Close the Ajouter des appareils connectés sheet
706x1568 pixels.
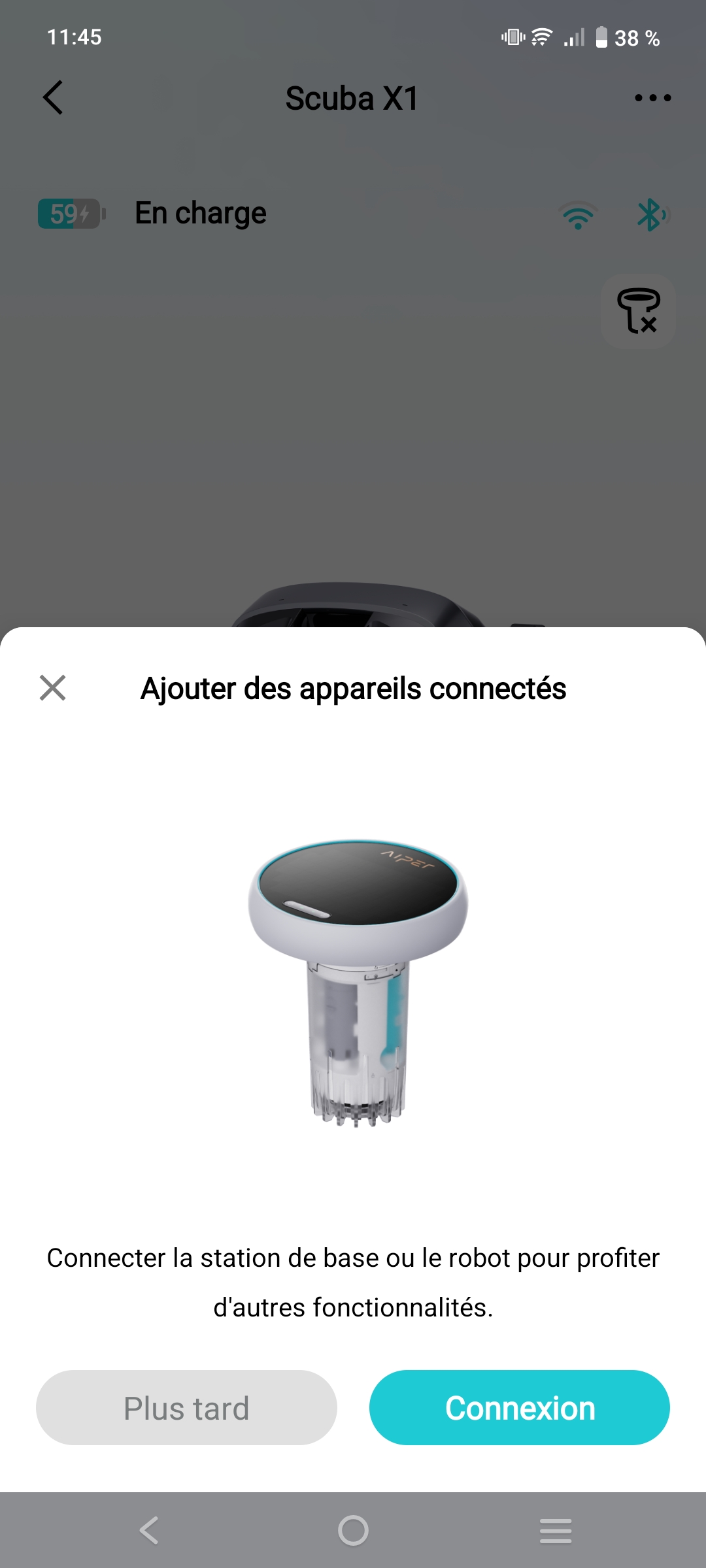pyautogui.click(x=52, y=688)
